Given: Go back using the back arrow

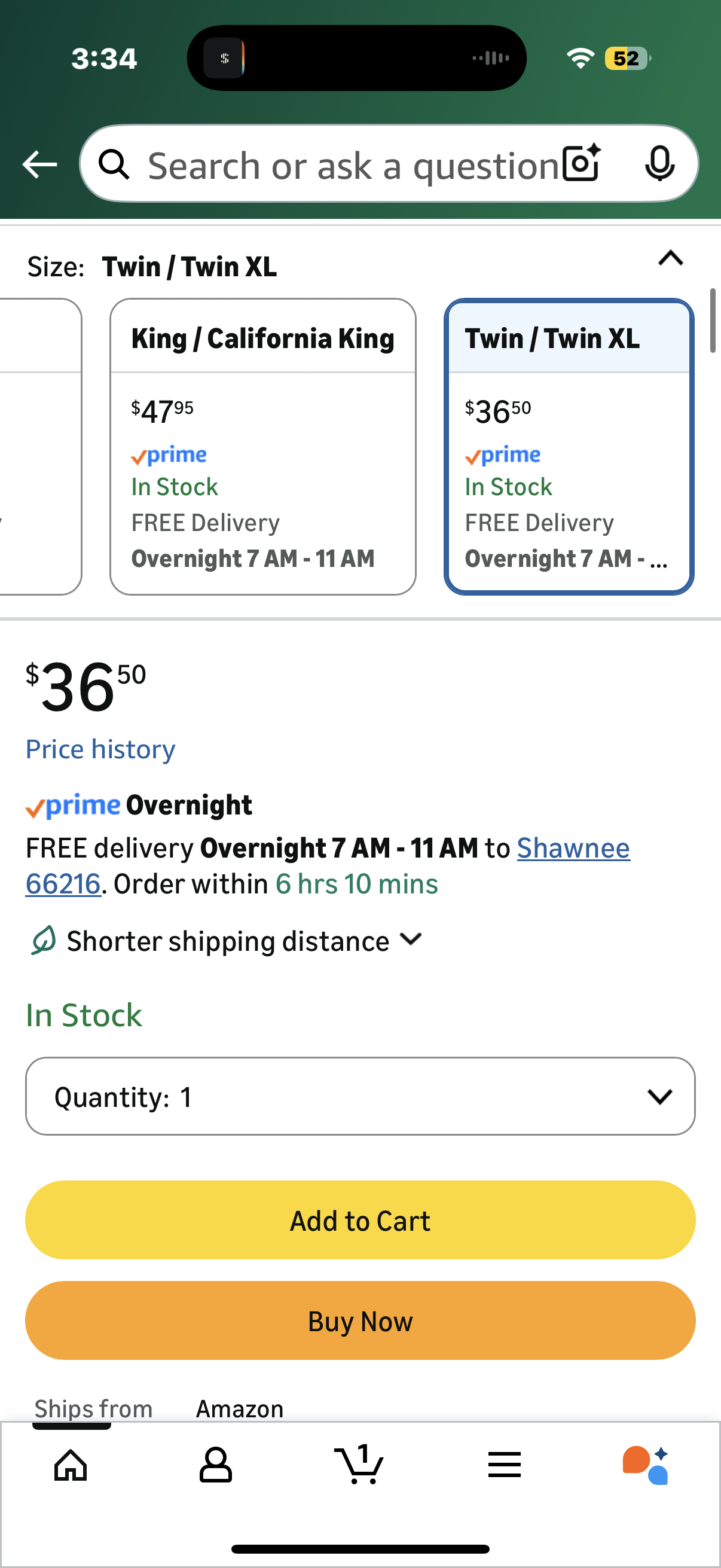Looking at the screenshot, I should tap(38, 164).
